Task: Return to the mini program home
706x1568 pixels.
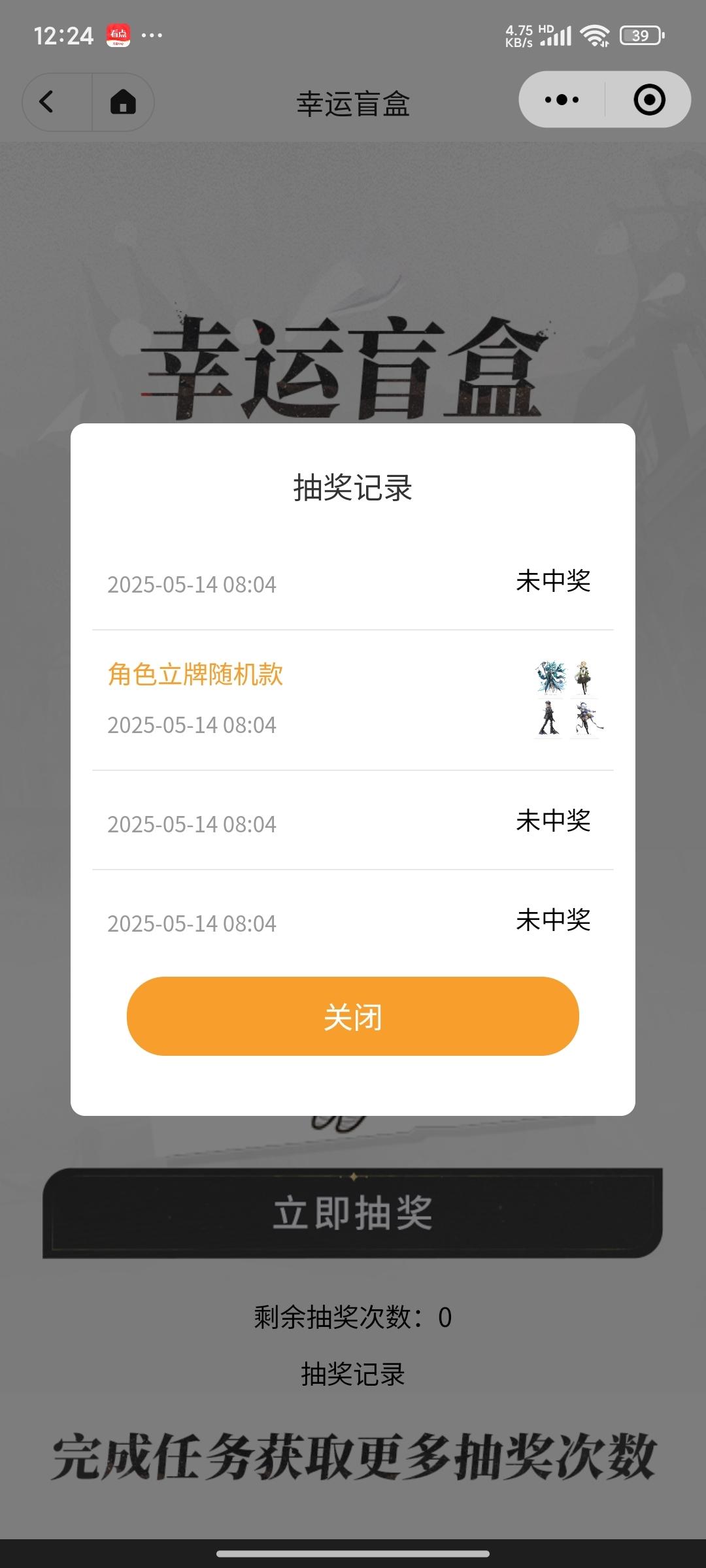Action: click(123, 102)
